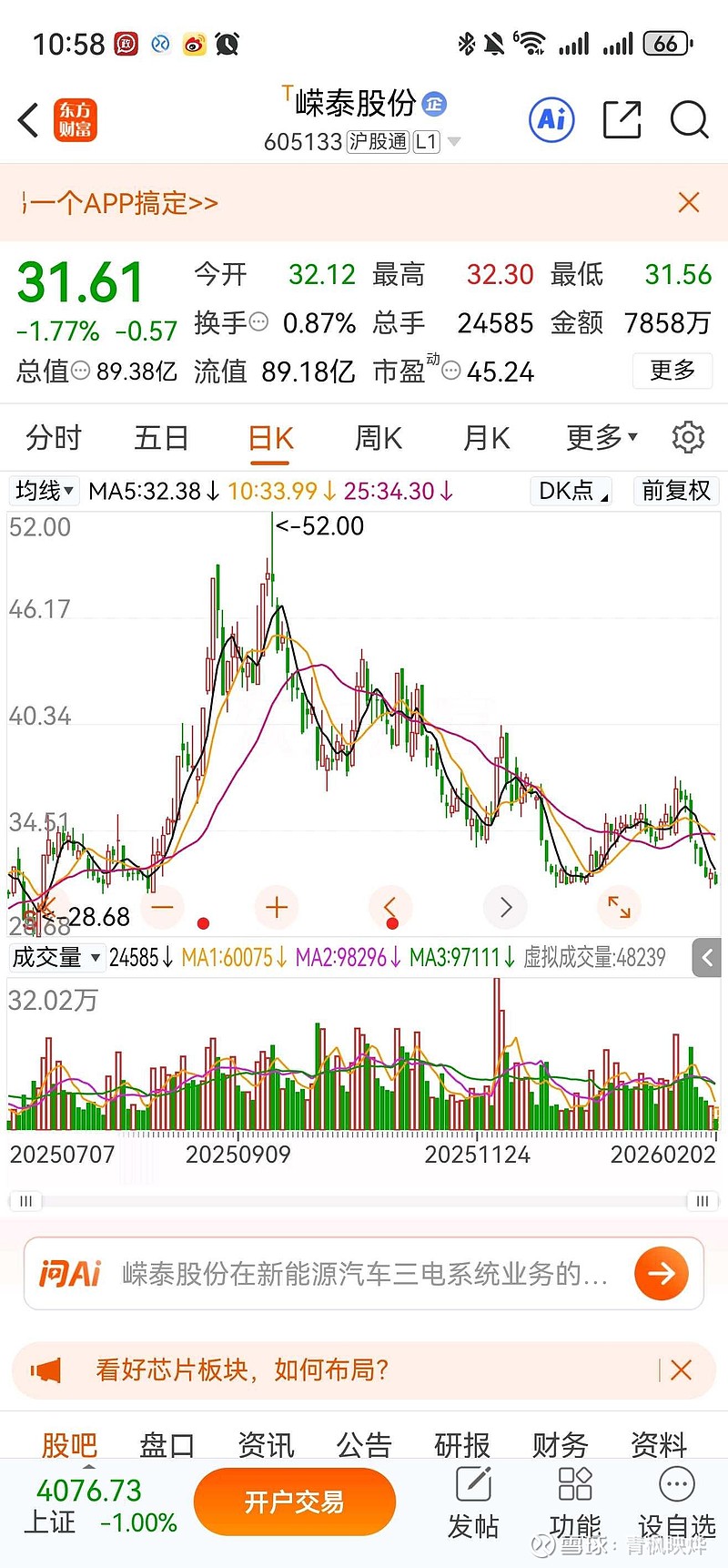Click the horizontal scrollbar below the chart
This screenshot has height=1568, width=728.
[364, 1201]
